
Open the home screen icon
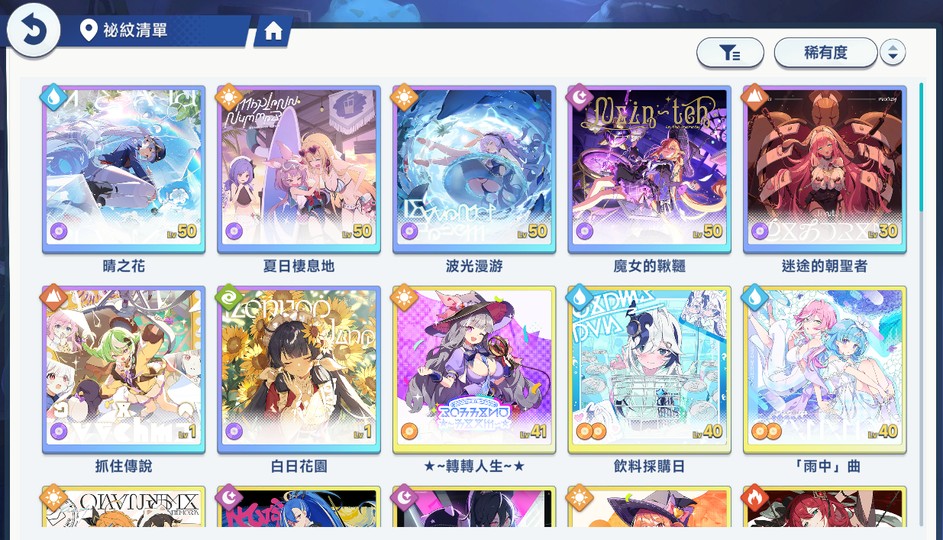(x=273, y=33)
